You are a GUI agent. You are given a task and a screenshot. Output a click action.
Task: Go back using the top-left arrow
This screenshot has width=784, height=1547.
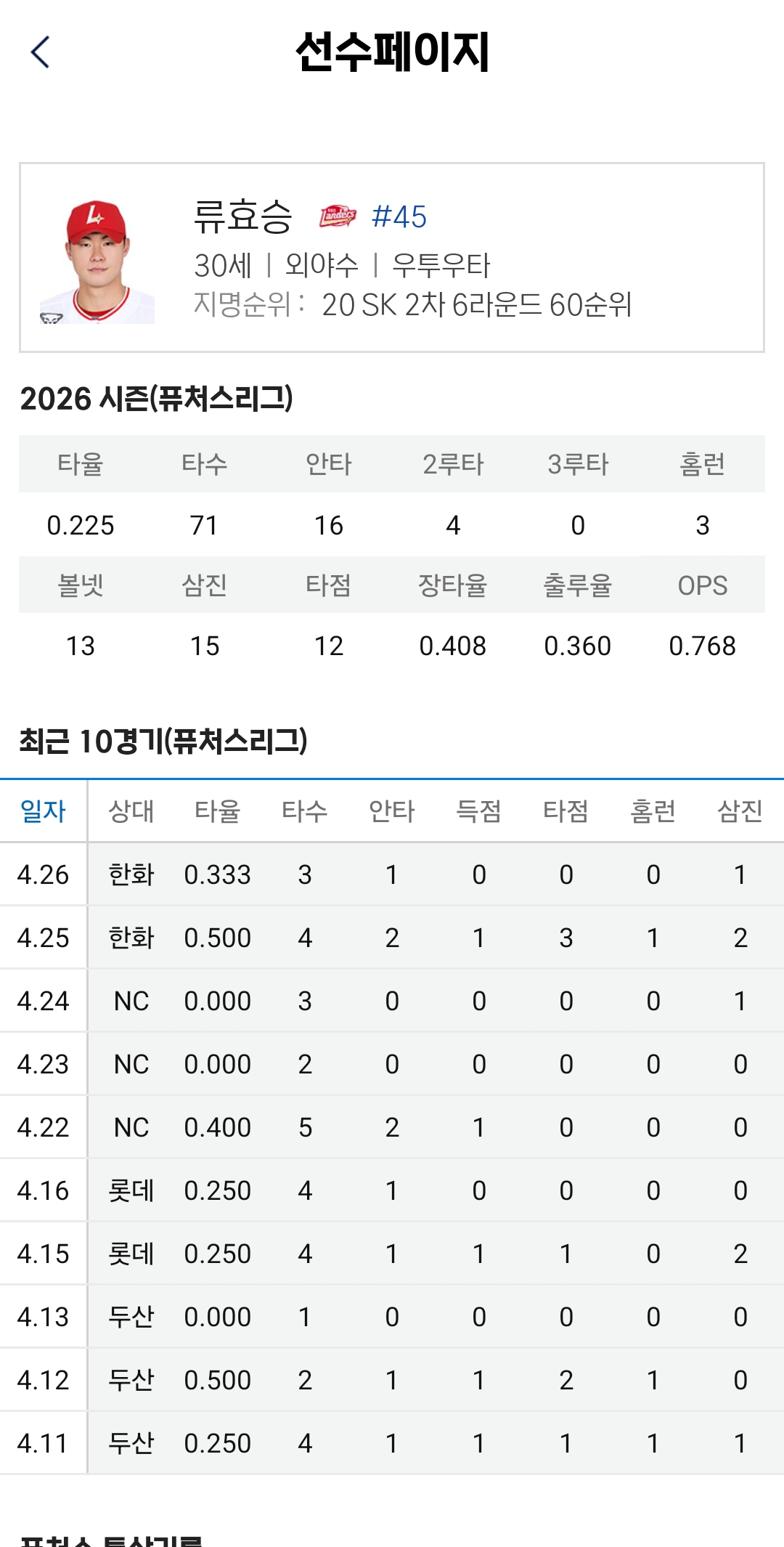pyautogui.click(x=41, y=52)
